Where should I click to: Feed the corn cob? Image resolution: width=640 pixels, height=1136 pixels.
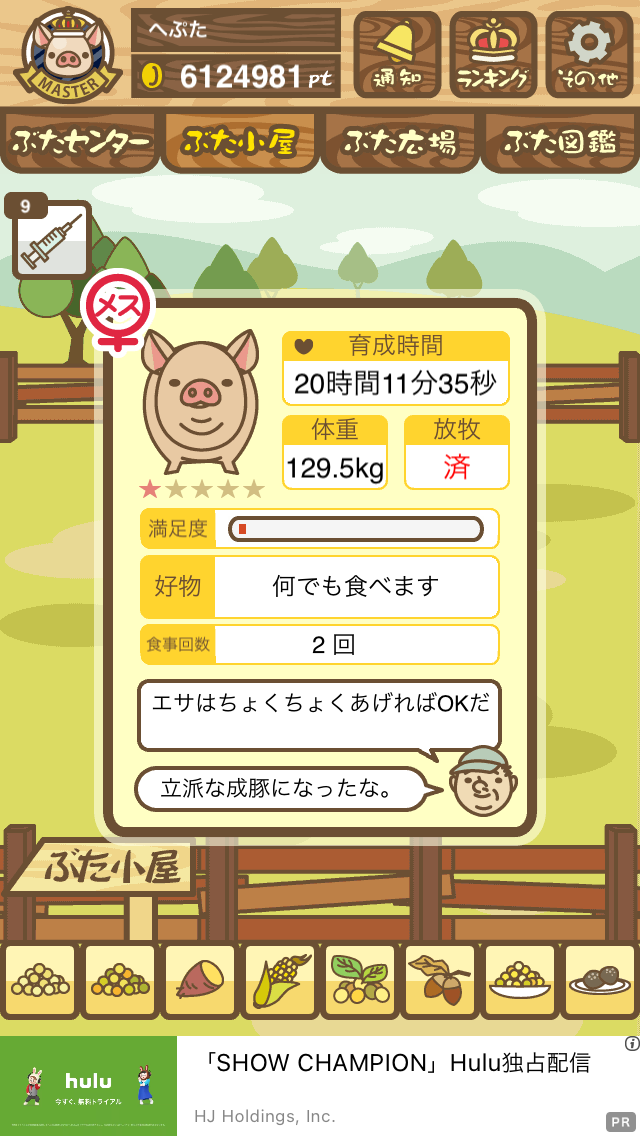click(280, 981)
